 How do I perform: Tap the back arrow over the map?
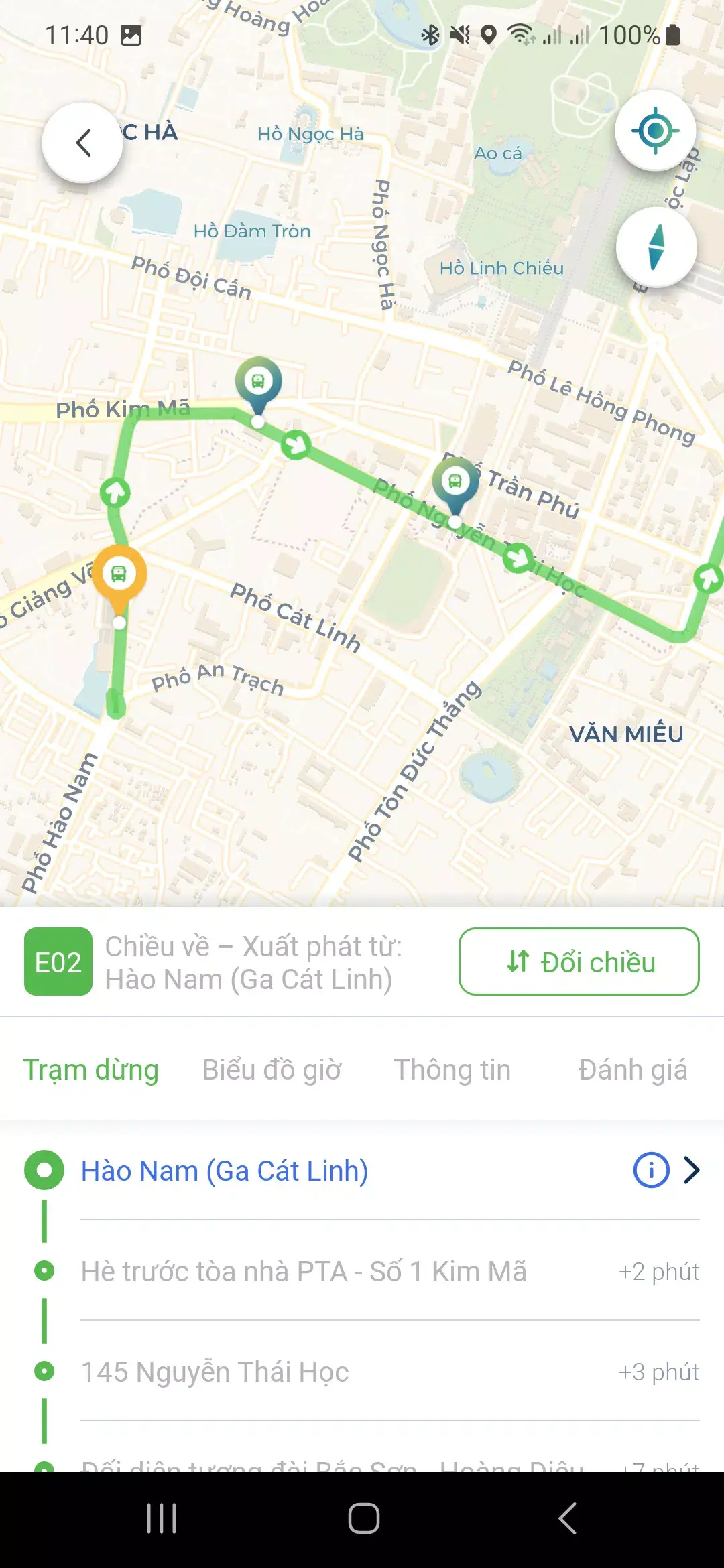[83, 143]
